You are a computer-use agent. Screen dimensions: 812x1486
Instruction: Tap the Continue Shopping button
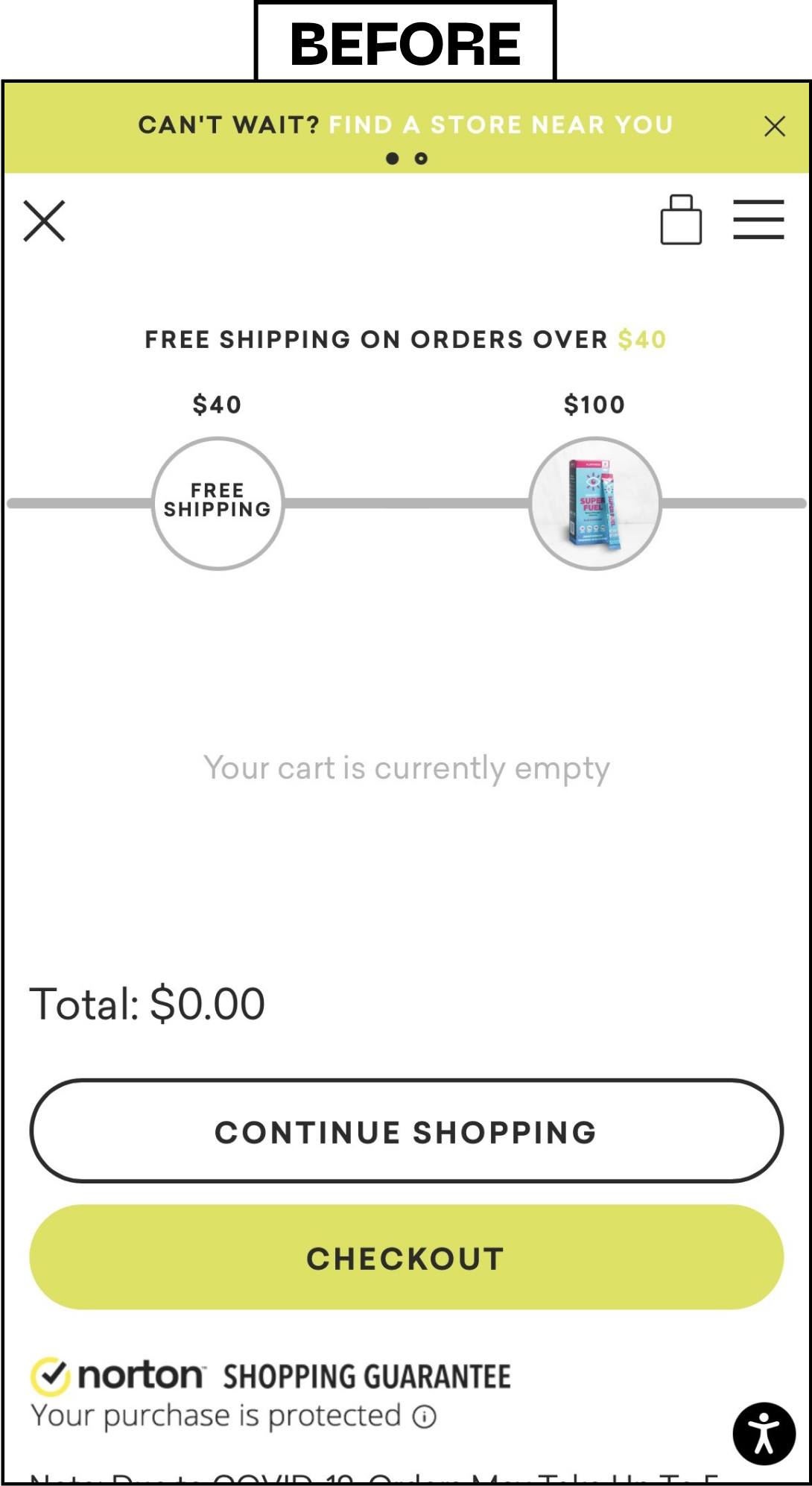coord(406,1131)
